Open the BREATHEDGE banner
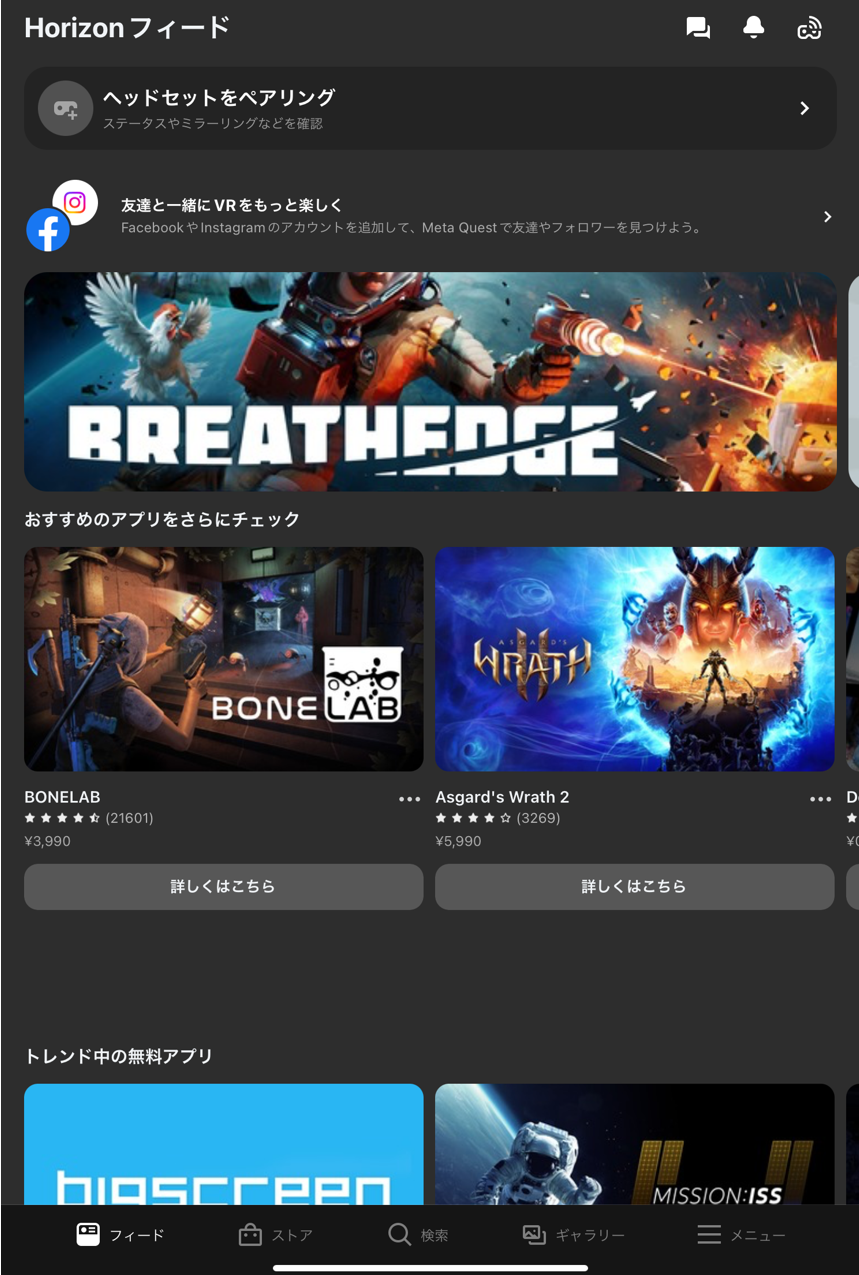 tap(430, 381)
